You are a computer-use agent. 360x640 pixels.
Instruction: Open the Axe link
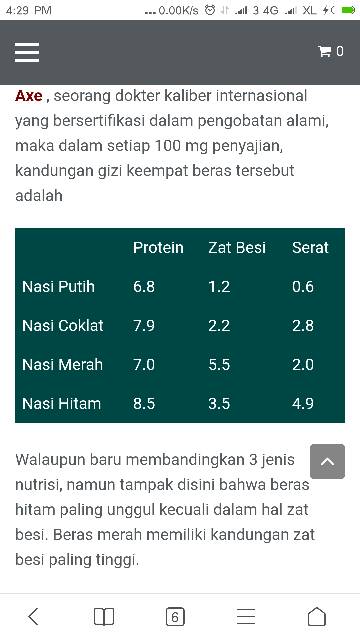pyautogui.click(x=29, y=96)
